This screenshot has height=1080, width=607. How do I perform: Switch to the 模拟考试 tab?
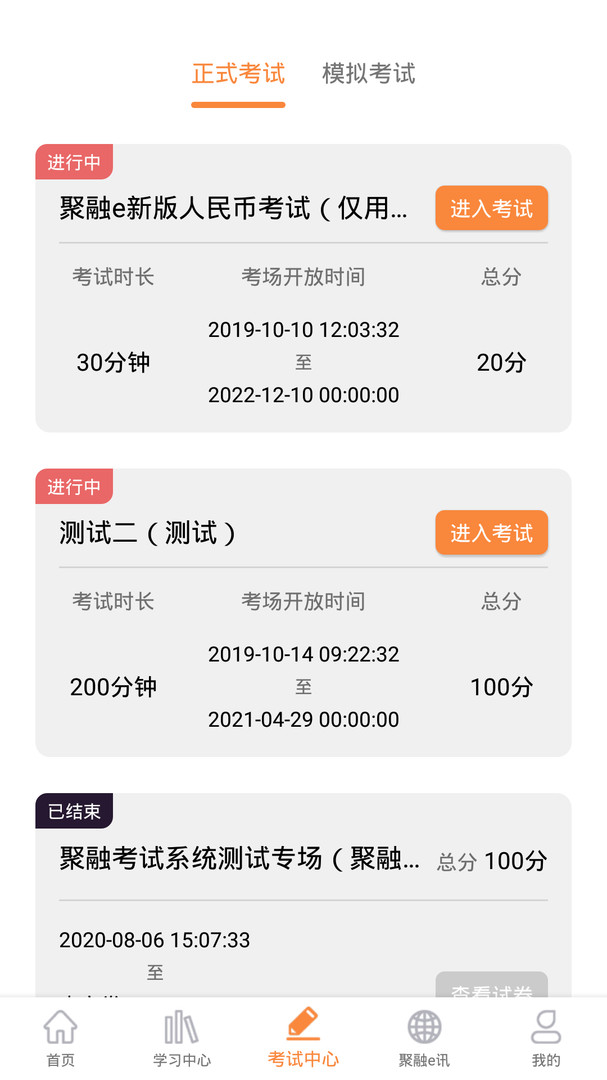368,74
